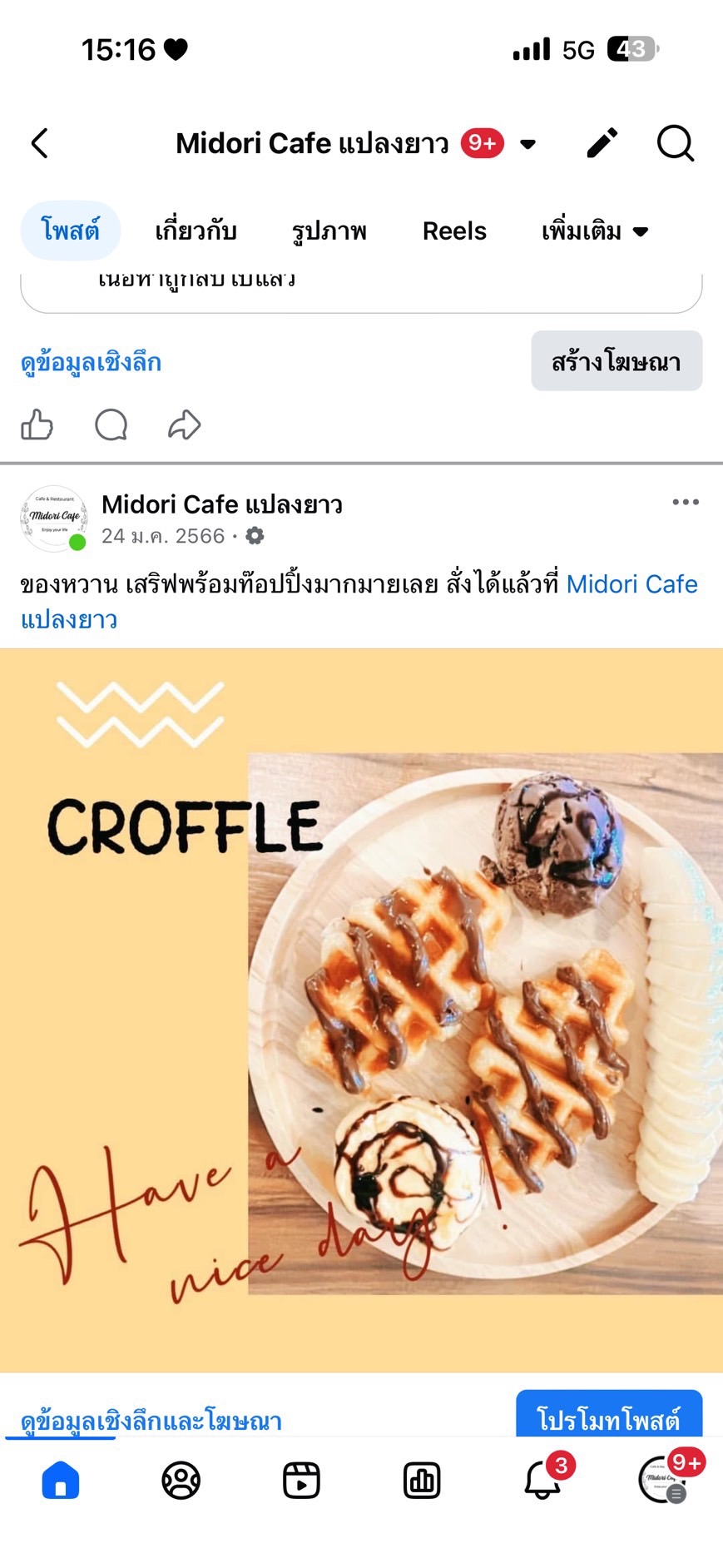Open search with the magnifier icon

coord(675,143)
